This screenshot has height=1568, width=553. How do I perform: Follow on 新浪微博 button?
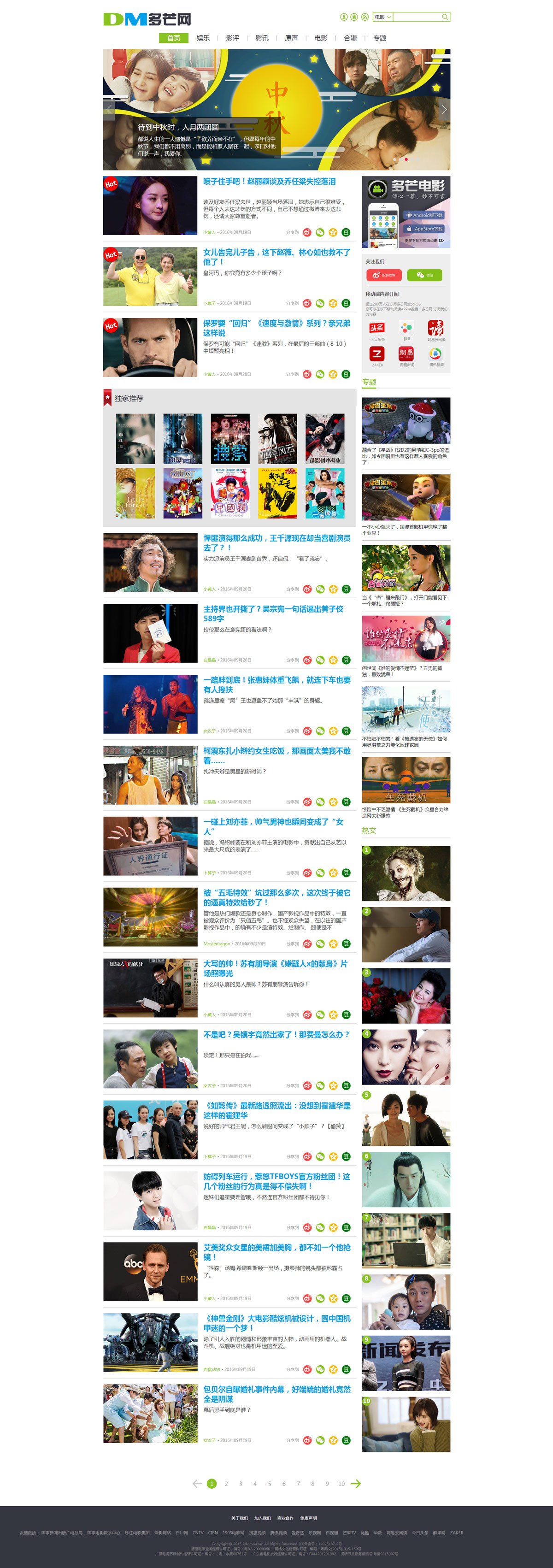coord(384,275)
